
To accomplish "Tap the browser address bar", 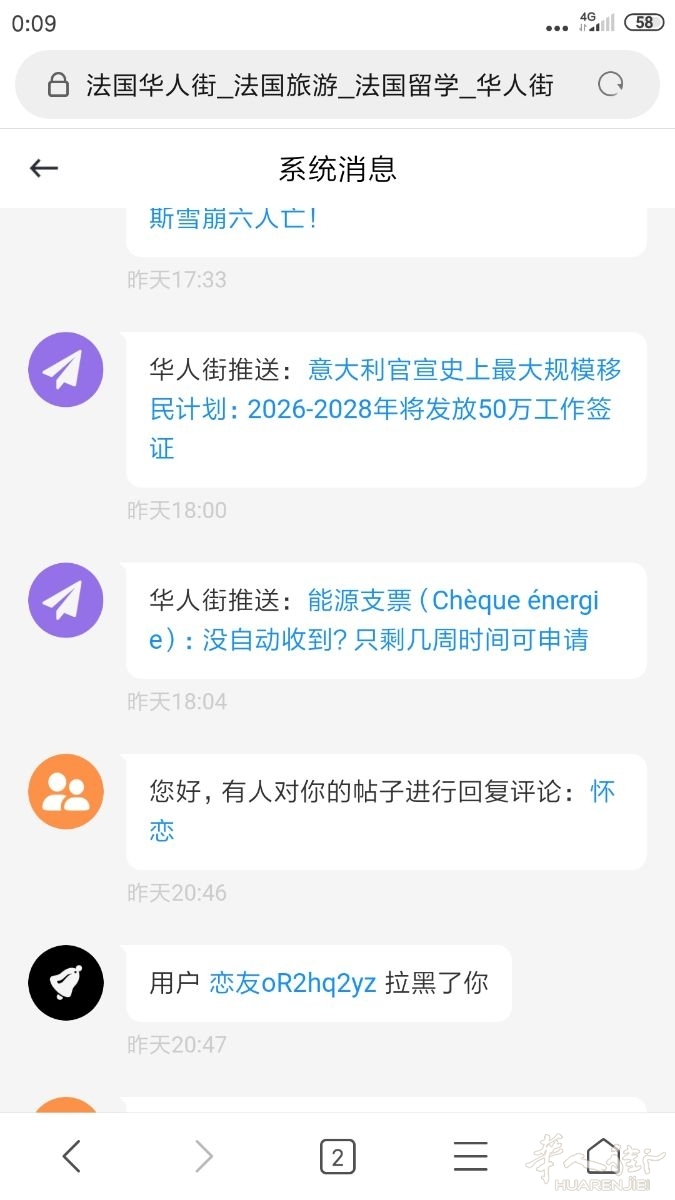I will [x=318, y=85].
